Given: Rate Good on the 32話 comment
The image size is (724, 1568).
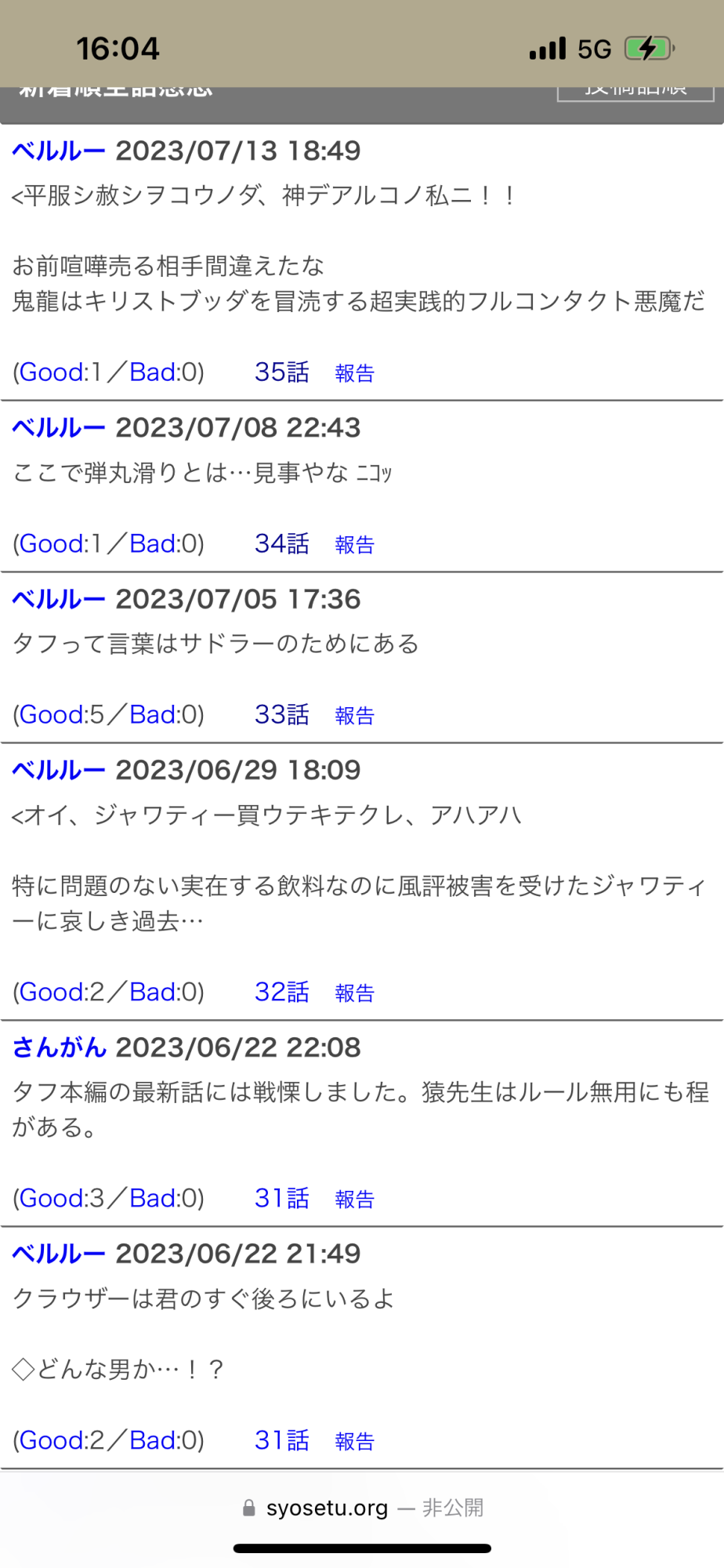Looking at the screenshot, I should pyautogui.click(x=53, y=992).
